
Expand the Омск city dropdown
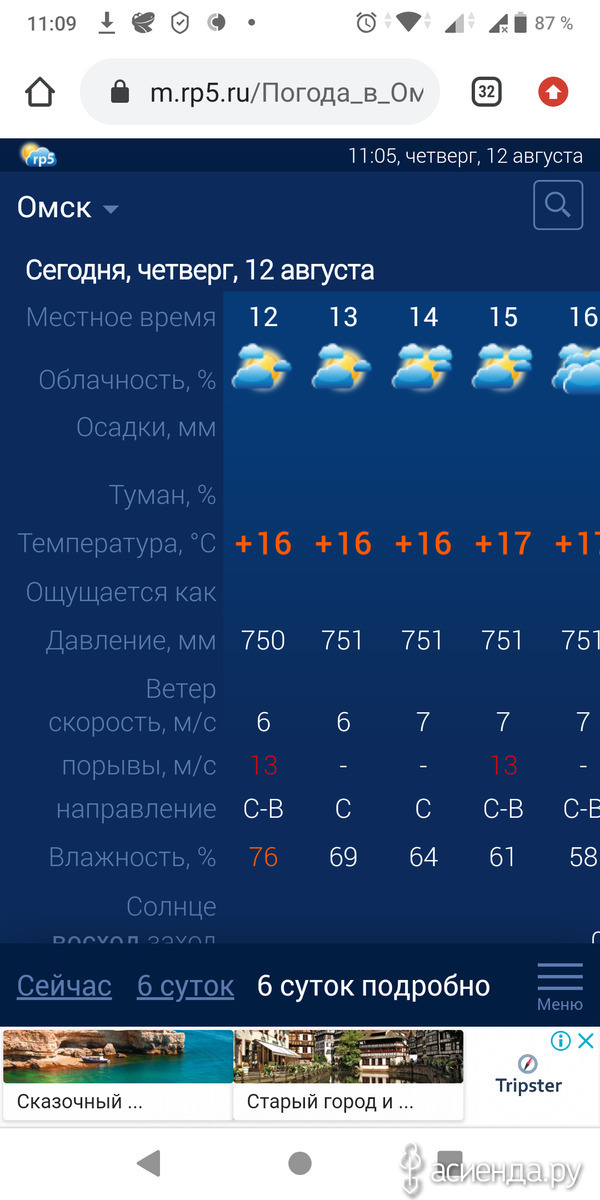tap(68, 208)
